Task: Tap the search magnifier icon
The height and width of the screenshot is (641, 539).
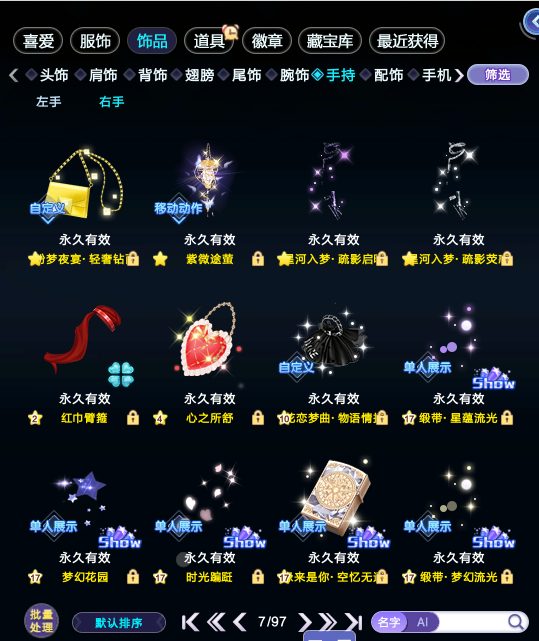Action: 516,622
